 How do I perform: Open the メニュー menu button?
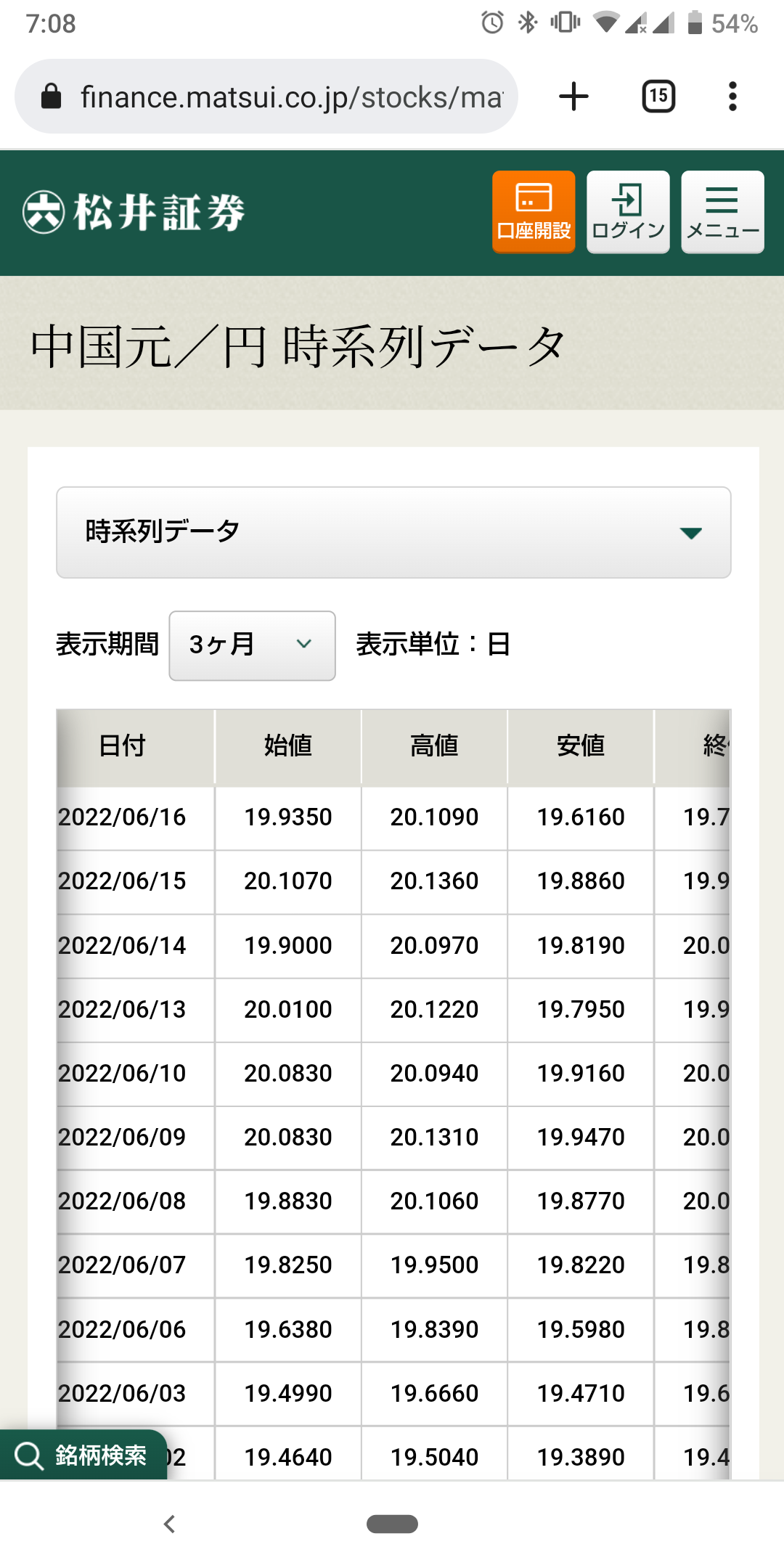pyautogui.click(x=722, y=212)
